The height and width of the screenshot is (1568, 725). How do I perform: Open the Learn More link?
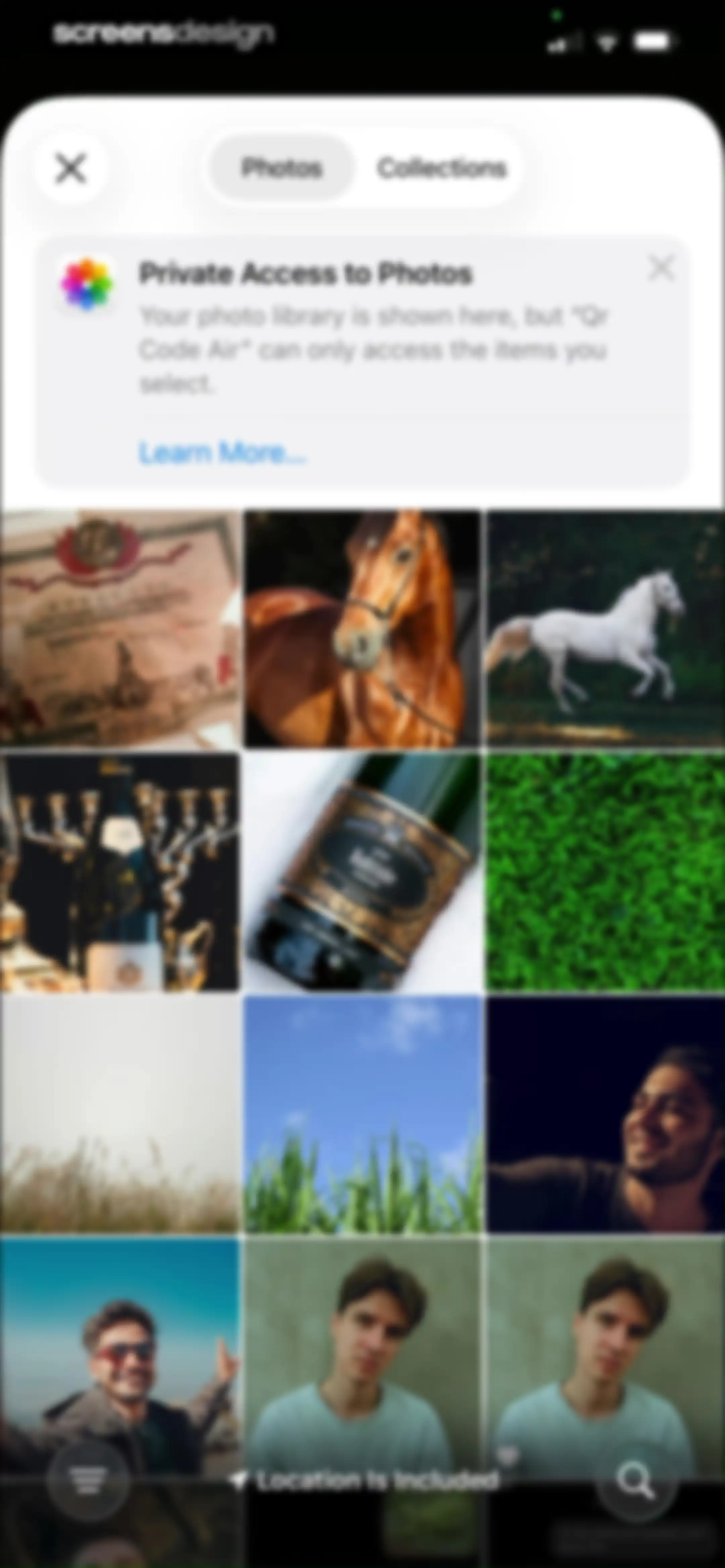[222, 452]
